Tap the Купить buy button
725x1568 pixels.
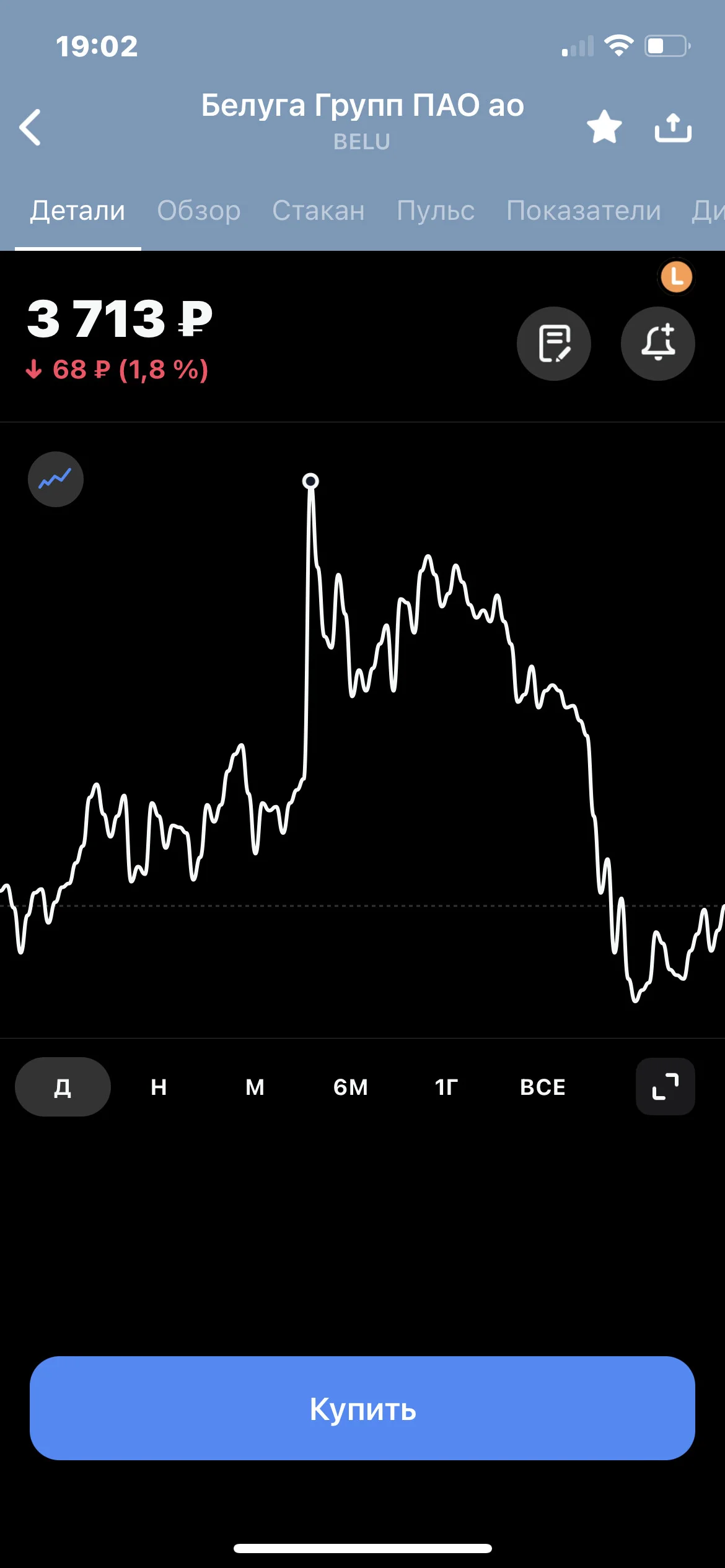(362, 1408)
